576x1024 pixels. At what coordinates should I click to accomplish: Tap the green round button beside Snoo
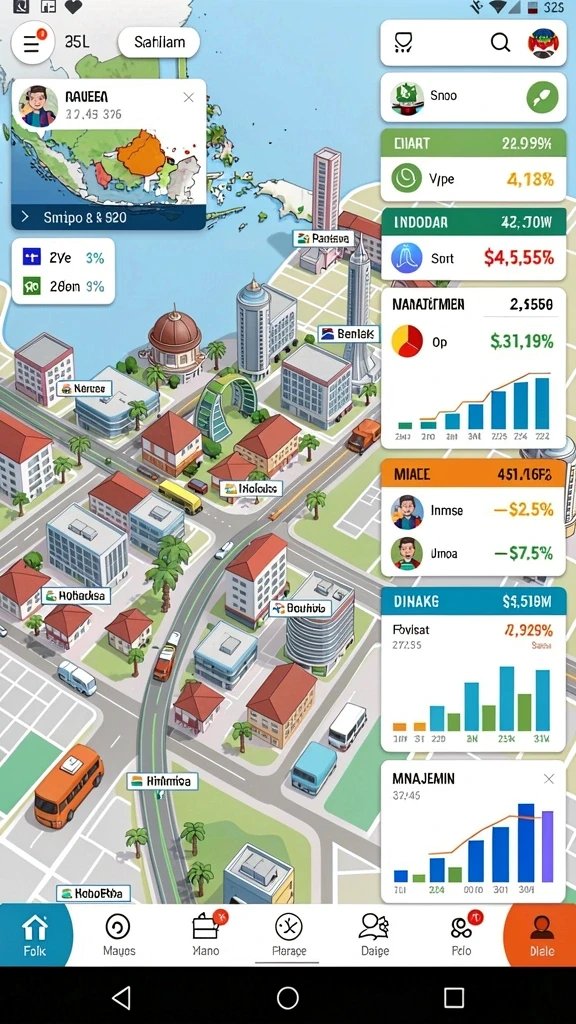tap(543, 98)
